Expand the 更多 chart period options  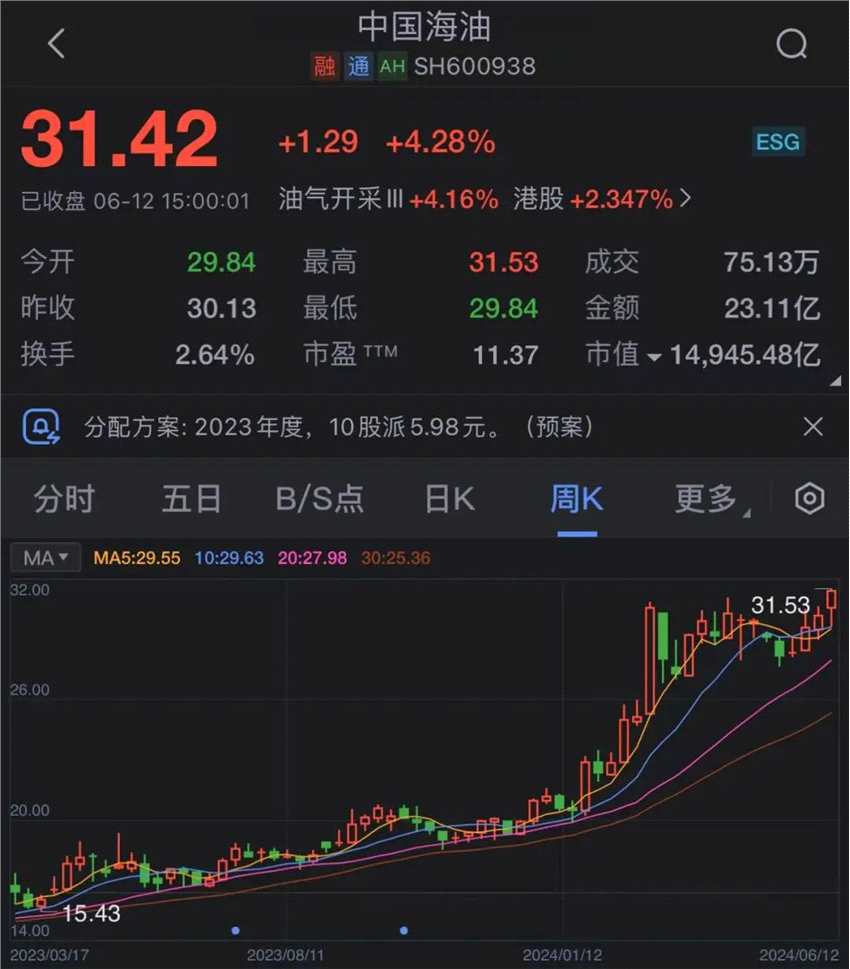710,498
